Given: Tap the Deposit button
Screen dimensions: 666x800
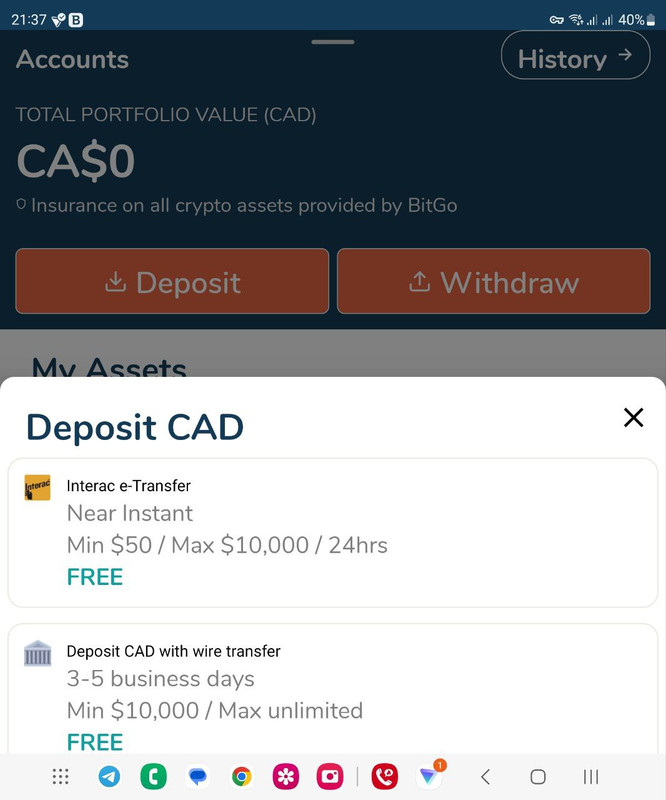Looking at the screenshot, I should pyautogui.click(x=172, y=282).
